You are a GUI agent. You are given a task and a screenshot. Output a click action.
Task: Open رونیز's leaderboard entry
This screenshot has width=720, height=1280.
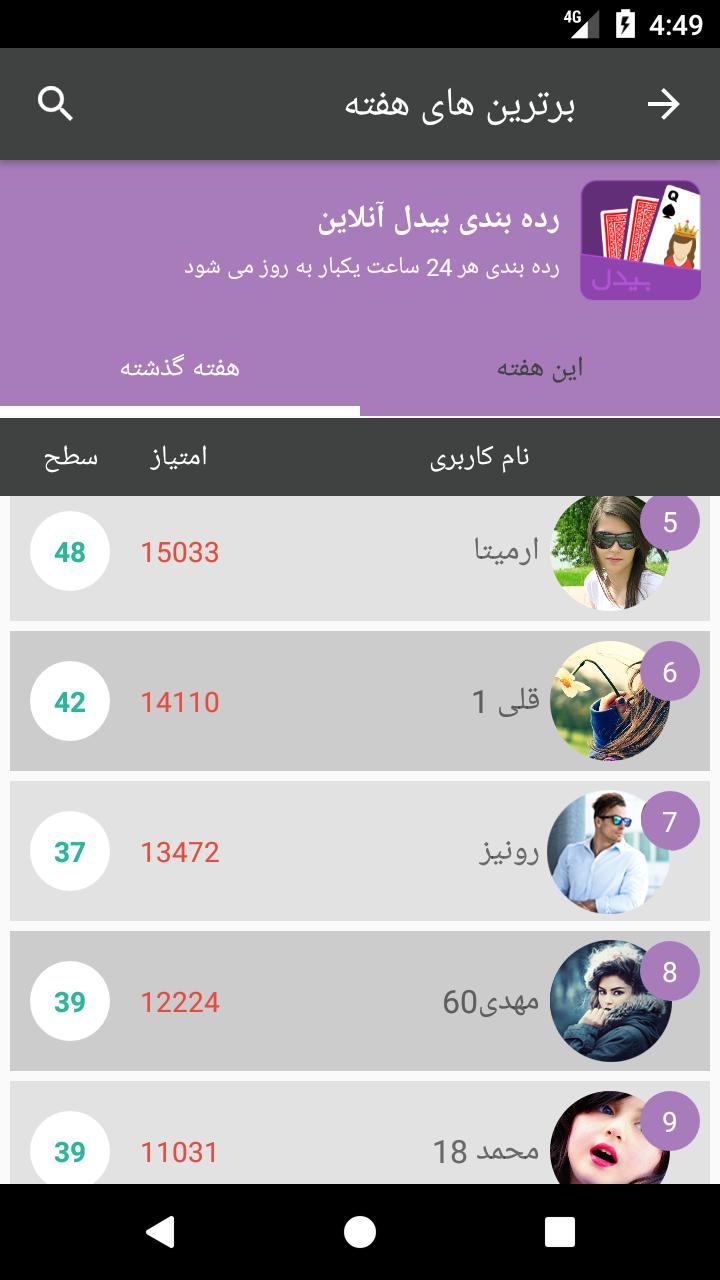(360, 851)
